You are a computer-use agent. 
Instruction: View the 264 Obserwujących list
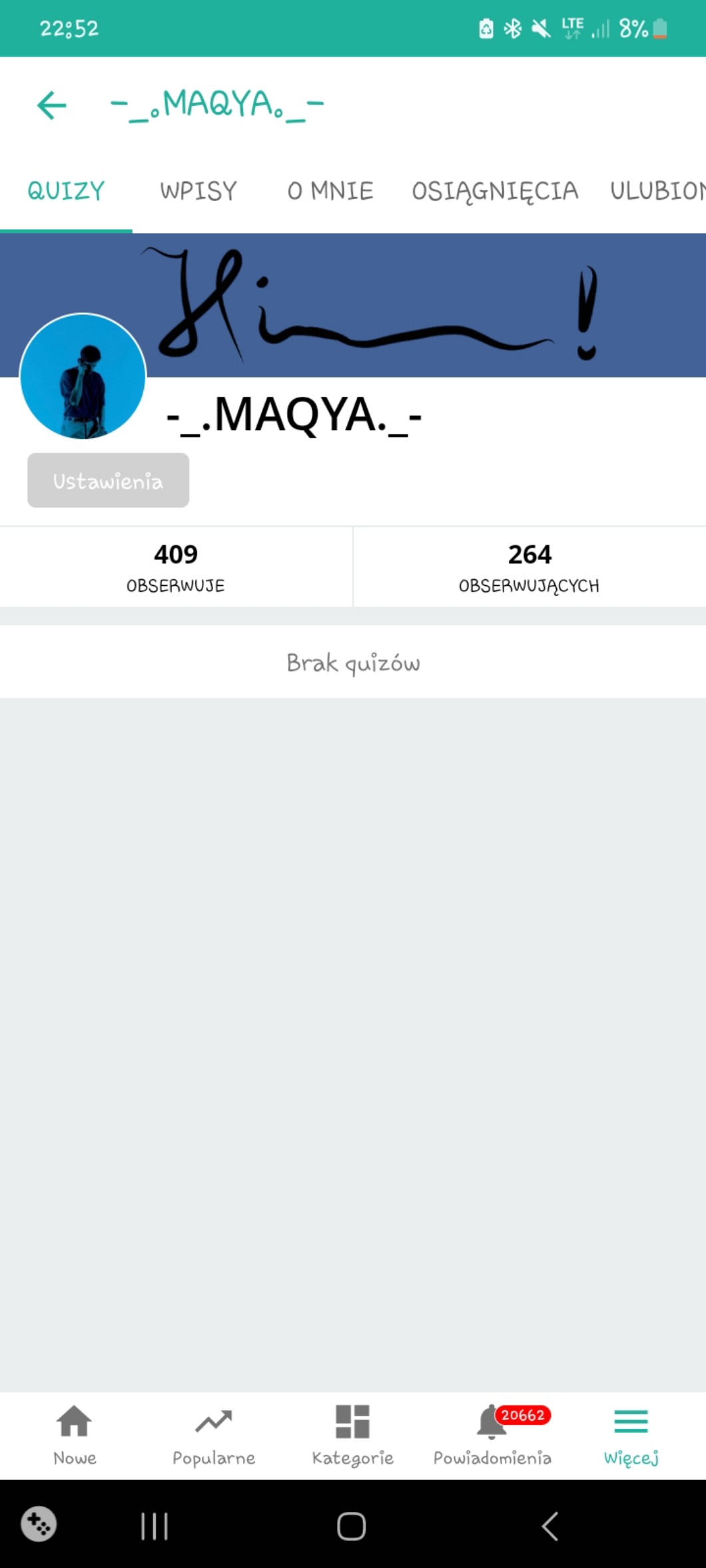[529, 567]
